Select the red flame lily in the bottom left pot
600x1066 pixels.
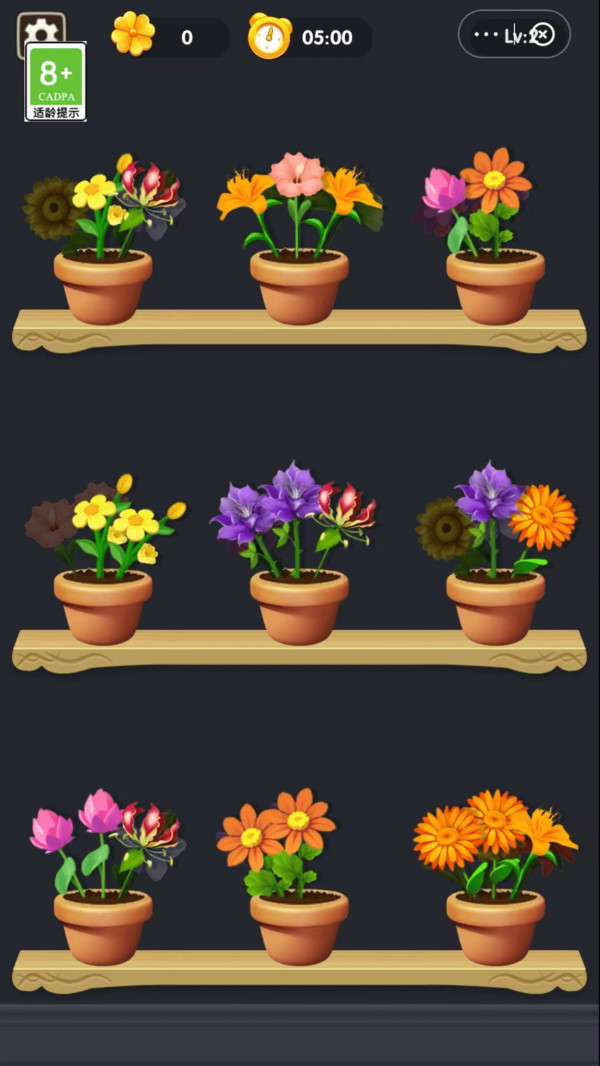pyautogui.click(x=150, y=826)
